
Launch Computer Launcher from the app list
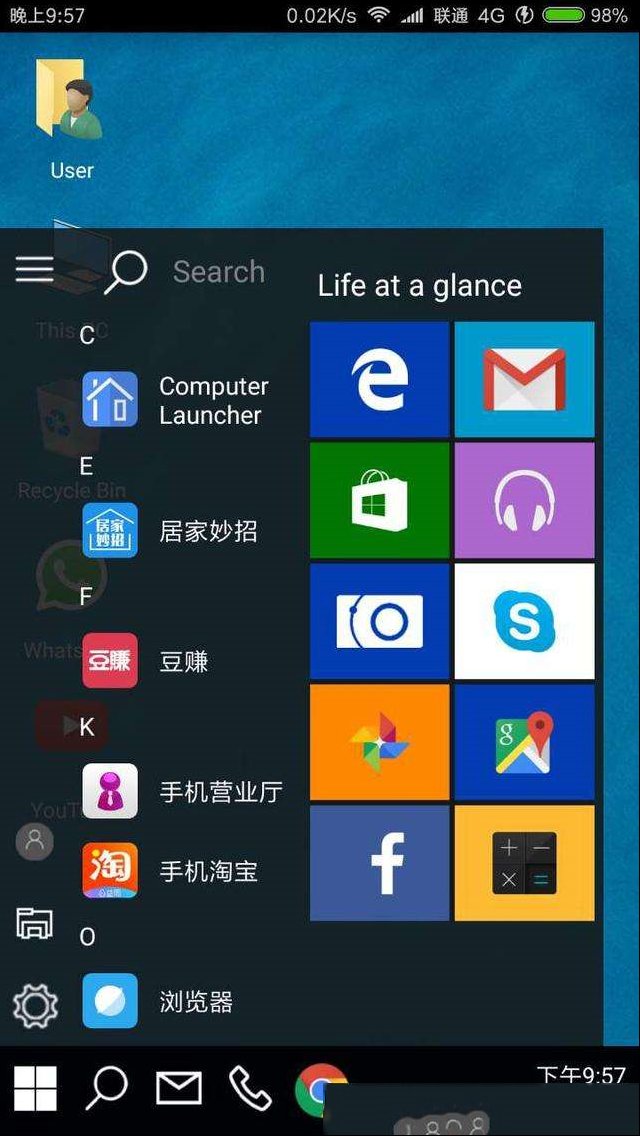[176, 400]
